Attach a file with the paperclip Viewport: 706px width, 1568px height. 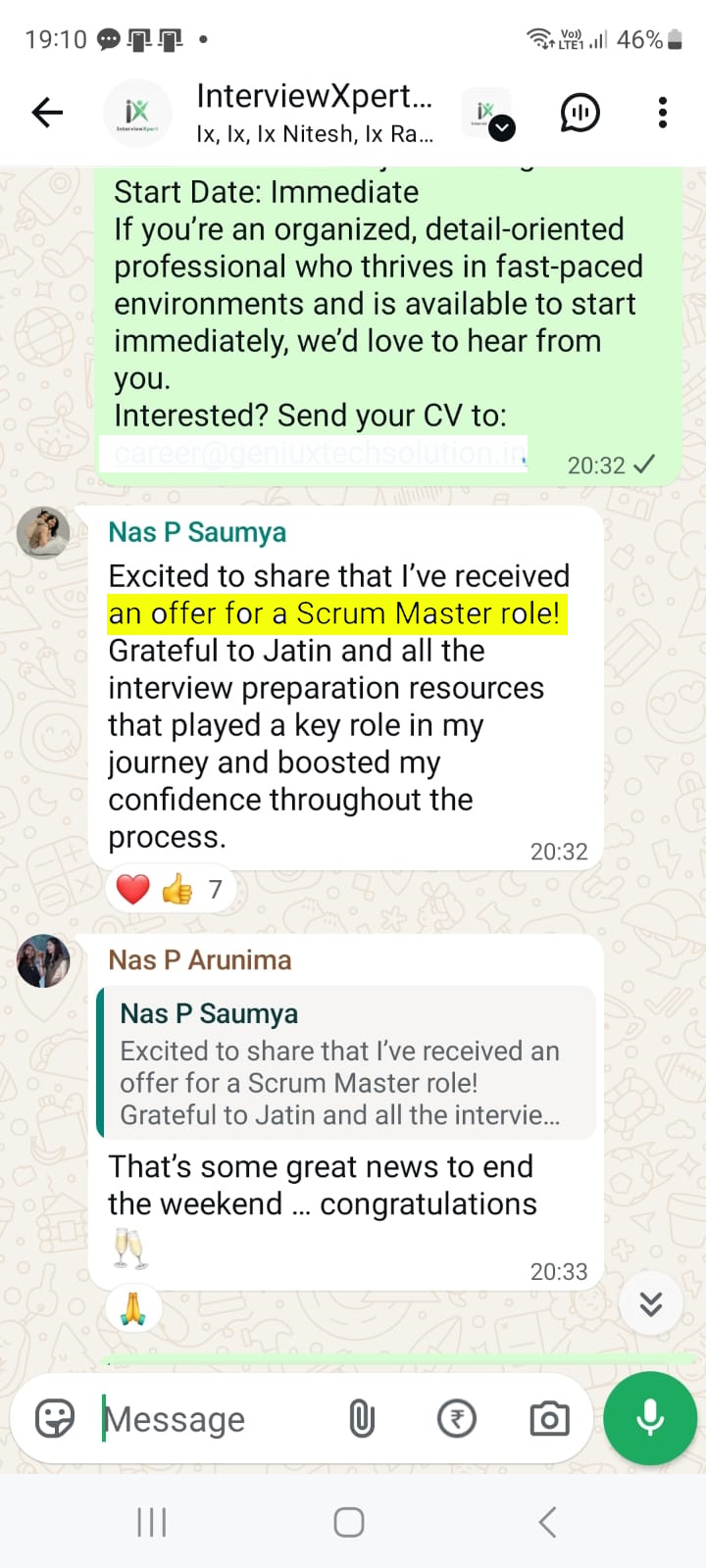tap(362, 1418)
